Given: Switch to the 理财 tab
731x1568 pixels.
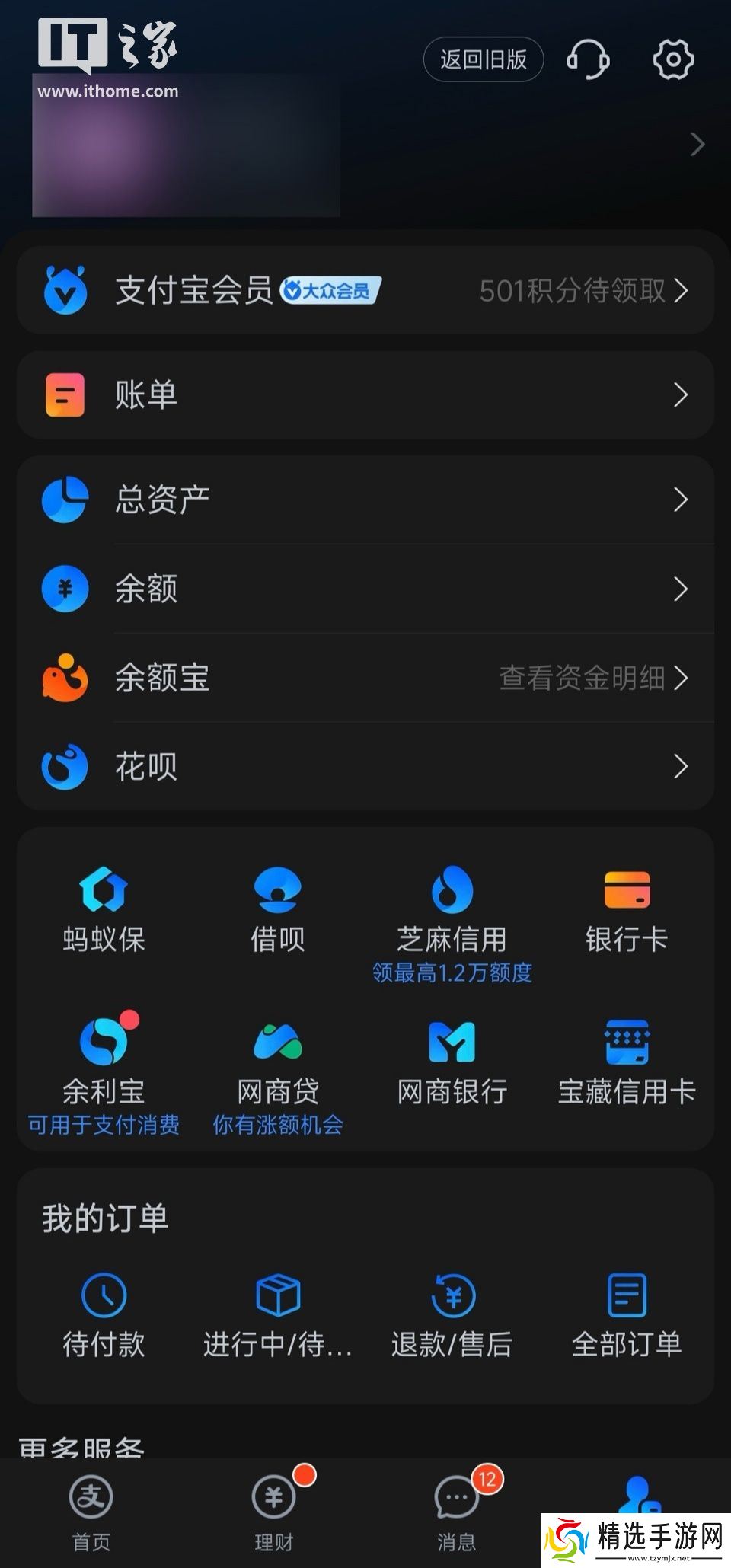Looking at the screenshot, I should tap(274, 1512).
